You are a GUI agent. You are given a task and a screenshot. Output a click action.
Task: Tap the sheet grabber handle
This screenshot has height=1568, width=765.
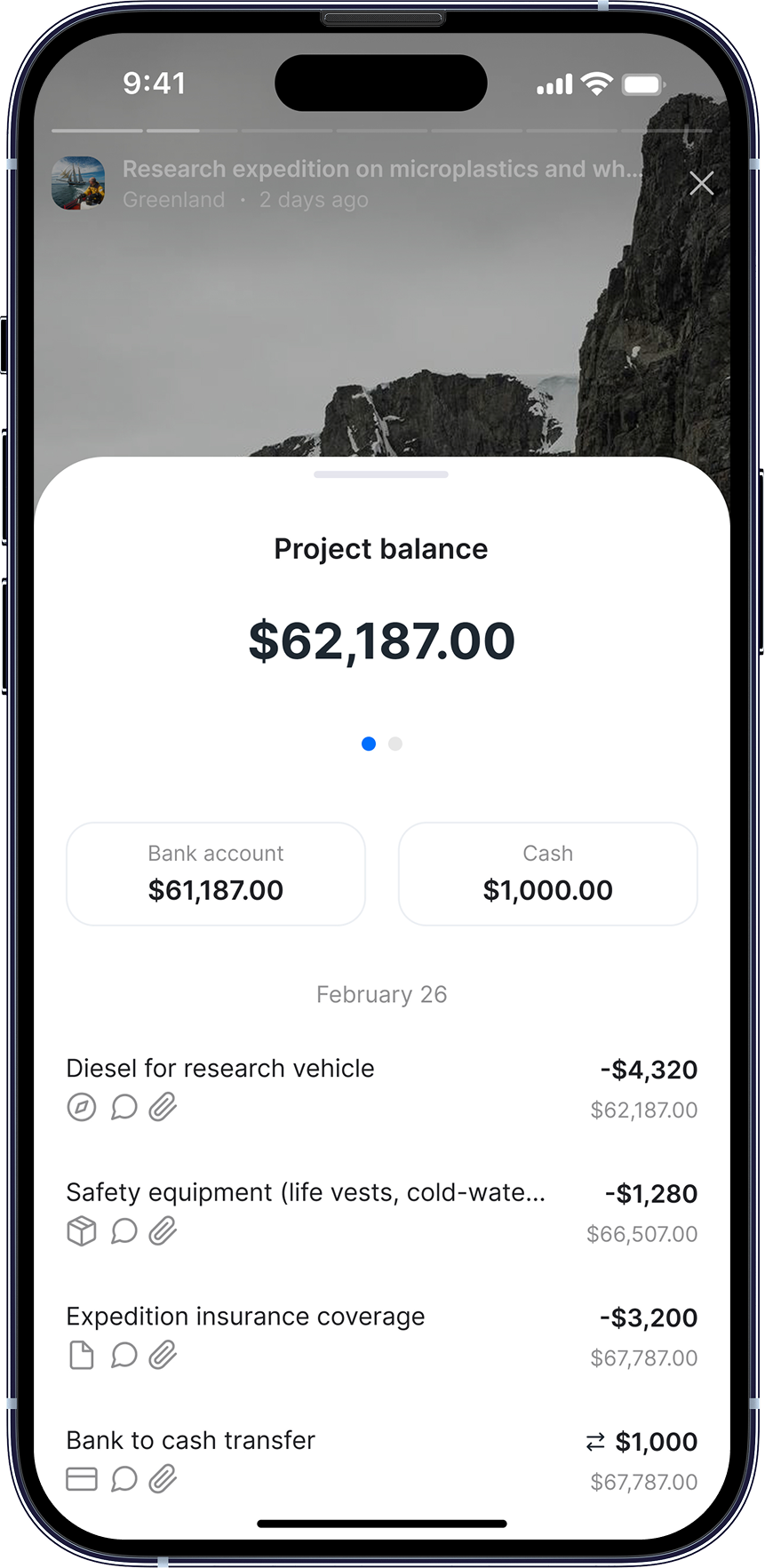(x=381, y=474)
